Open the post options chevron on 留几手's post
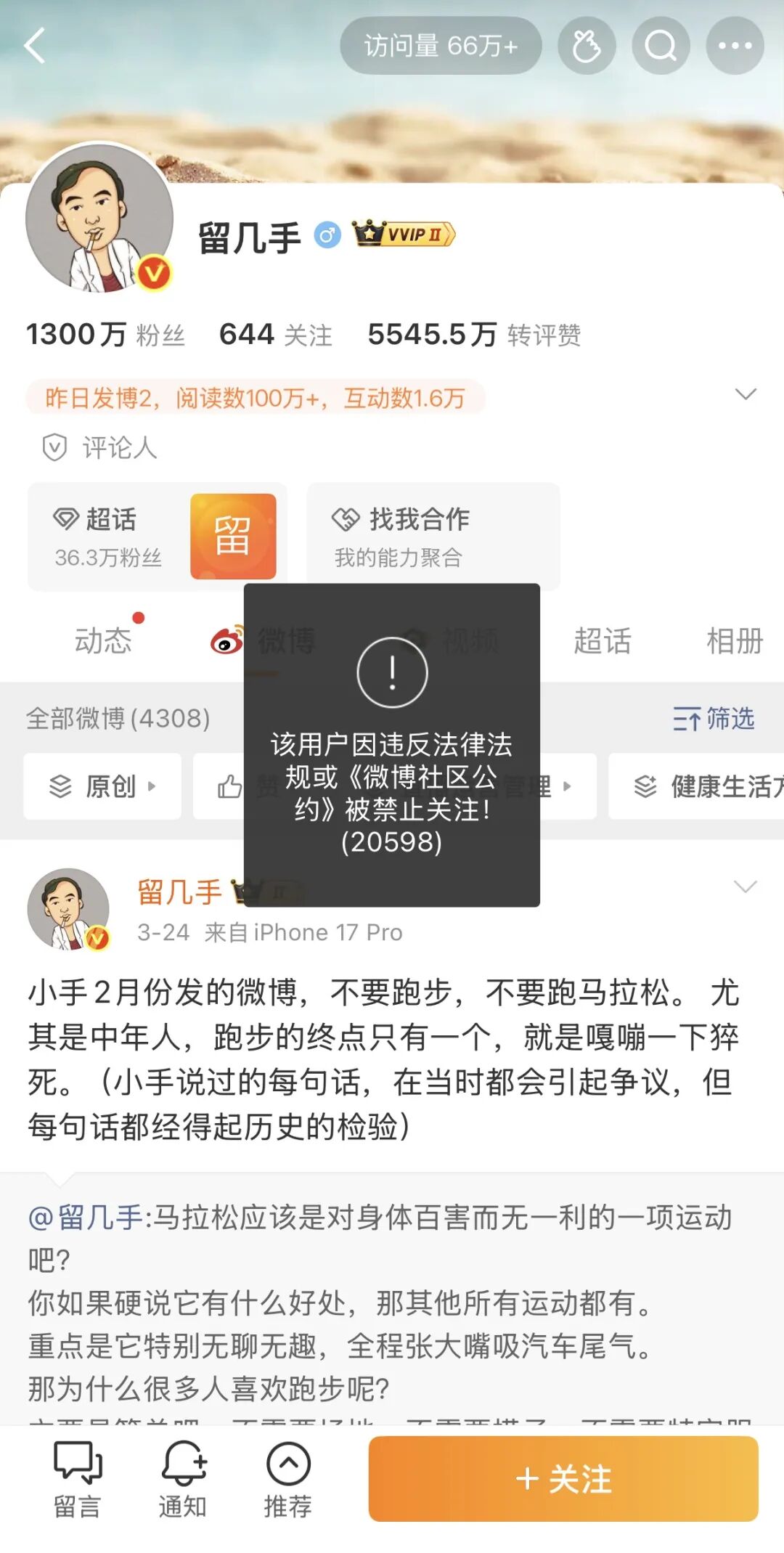 coord(745,886)
